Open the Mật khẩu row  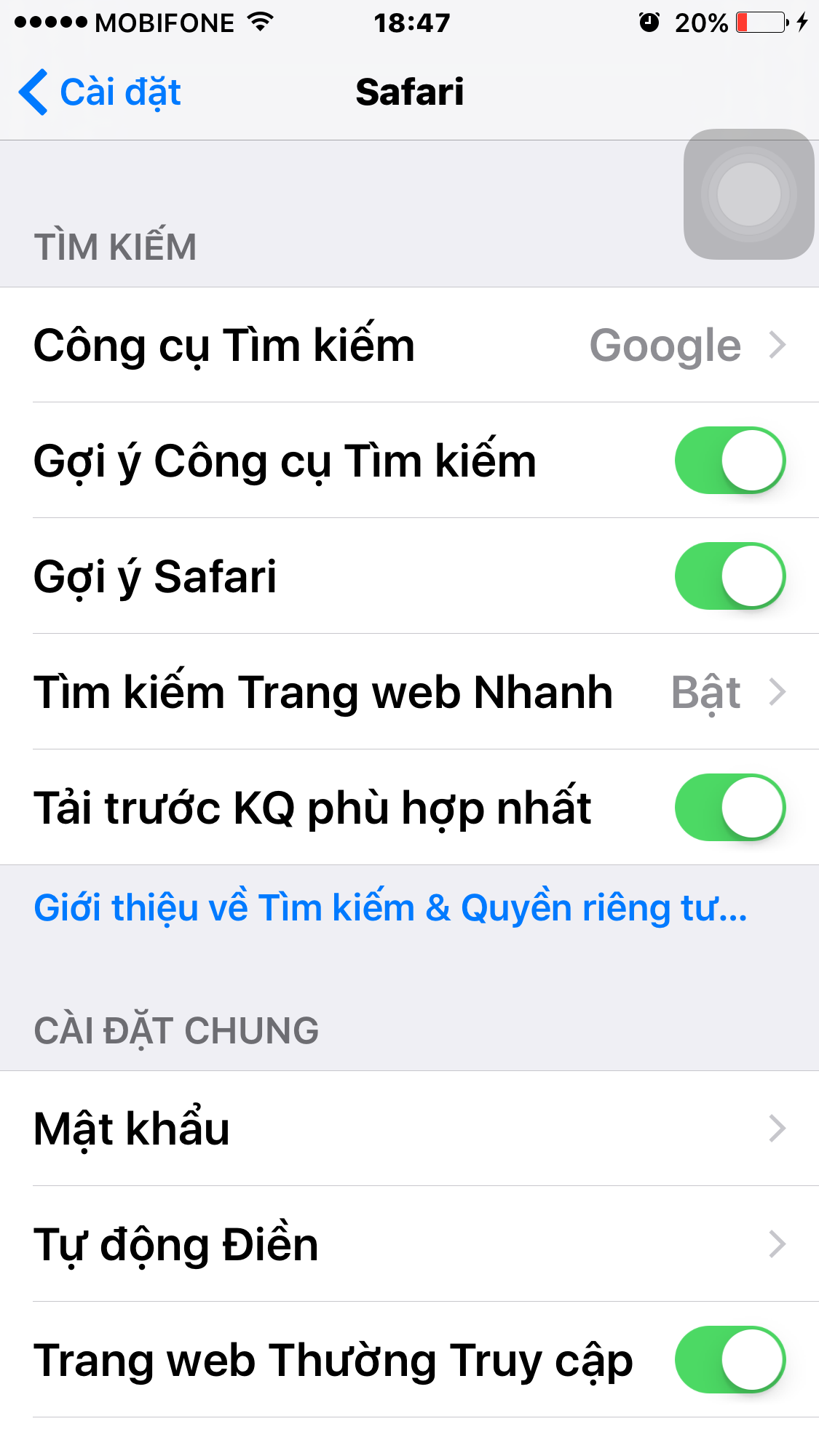tap(409, 1129)
